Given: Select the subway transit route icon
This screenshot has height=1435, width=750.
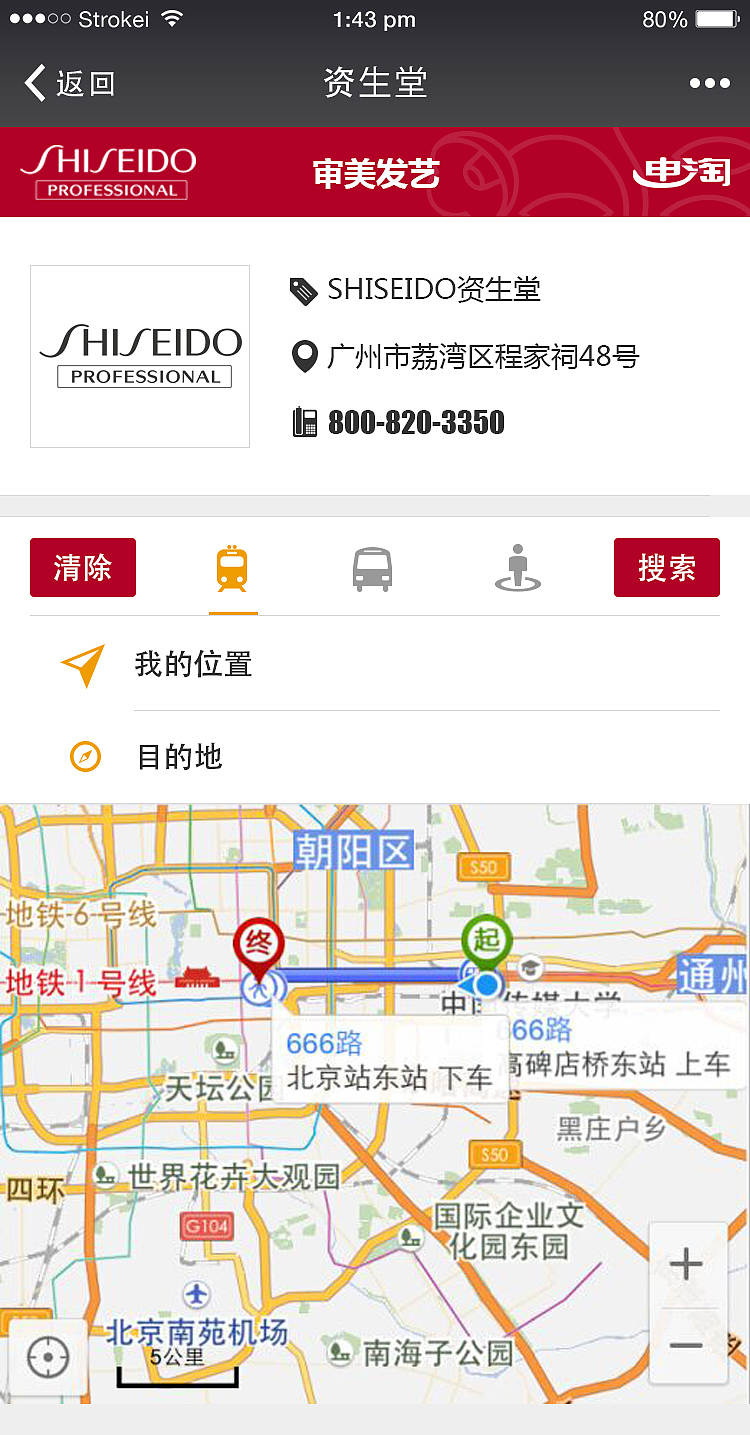Looking at the screenshot, I should pos(233,567).
